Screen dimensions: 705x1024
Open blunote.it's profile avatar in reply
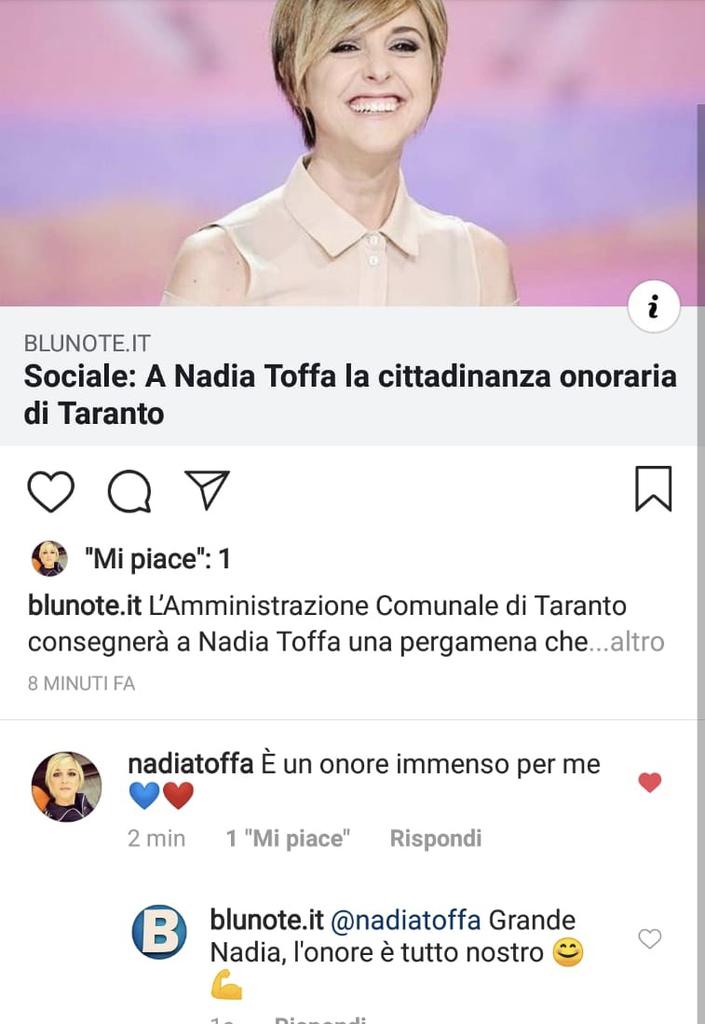pyautogui.click(x=159, y=932)
